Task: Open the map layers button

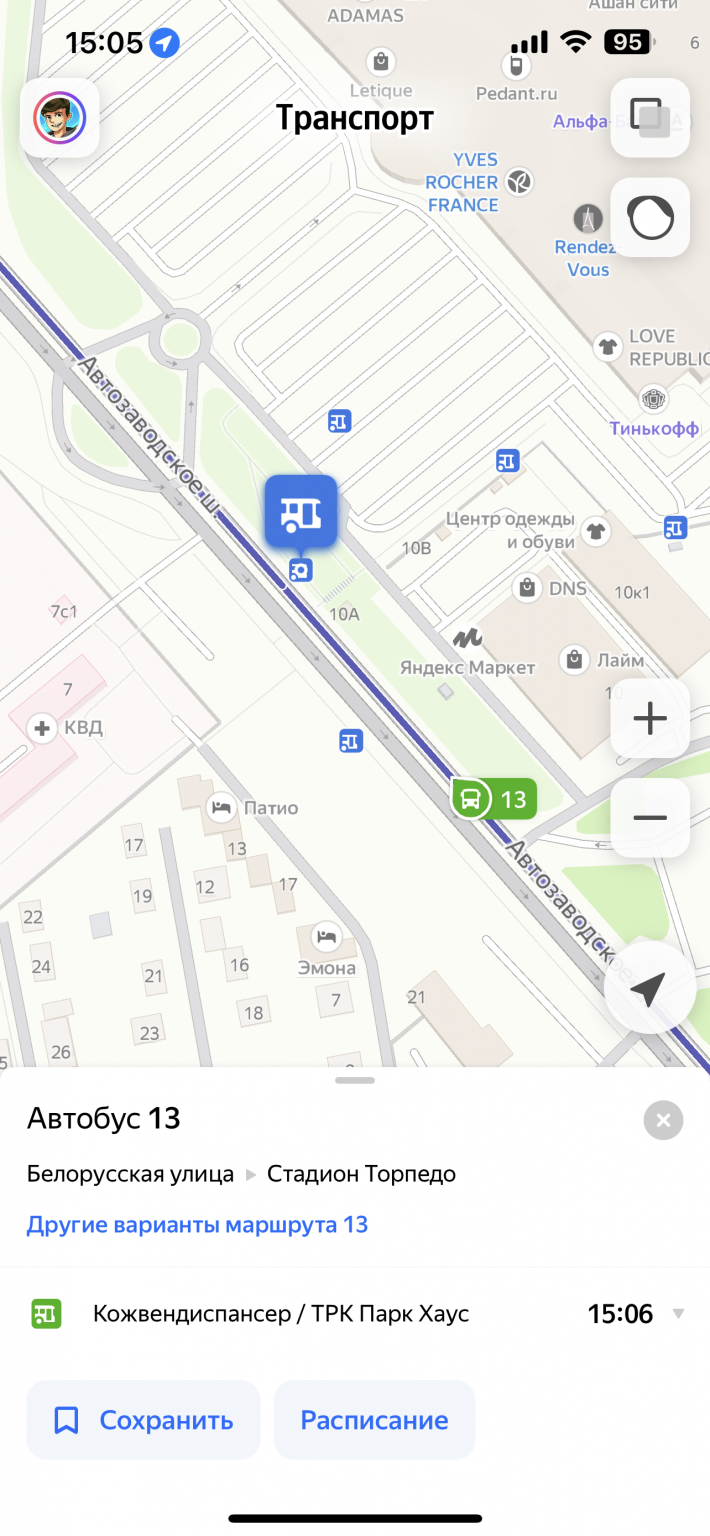Action: (650, 118)
